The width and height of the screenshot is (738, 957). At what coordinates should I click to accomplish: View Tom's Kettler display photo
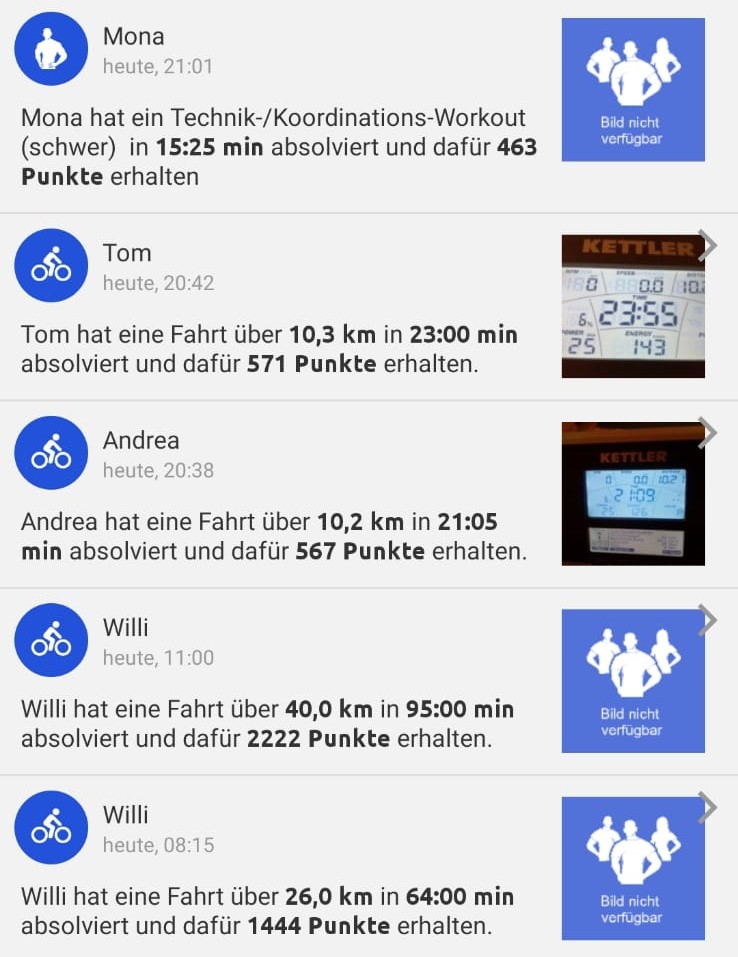click(x=633, y=306)
